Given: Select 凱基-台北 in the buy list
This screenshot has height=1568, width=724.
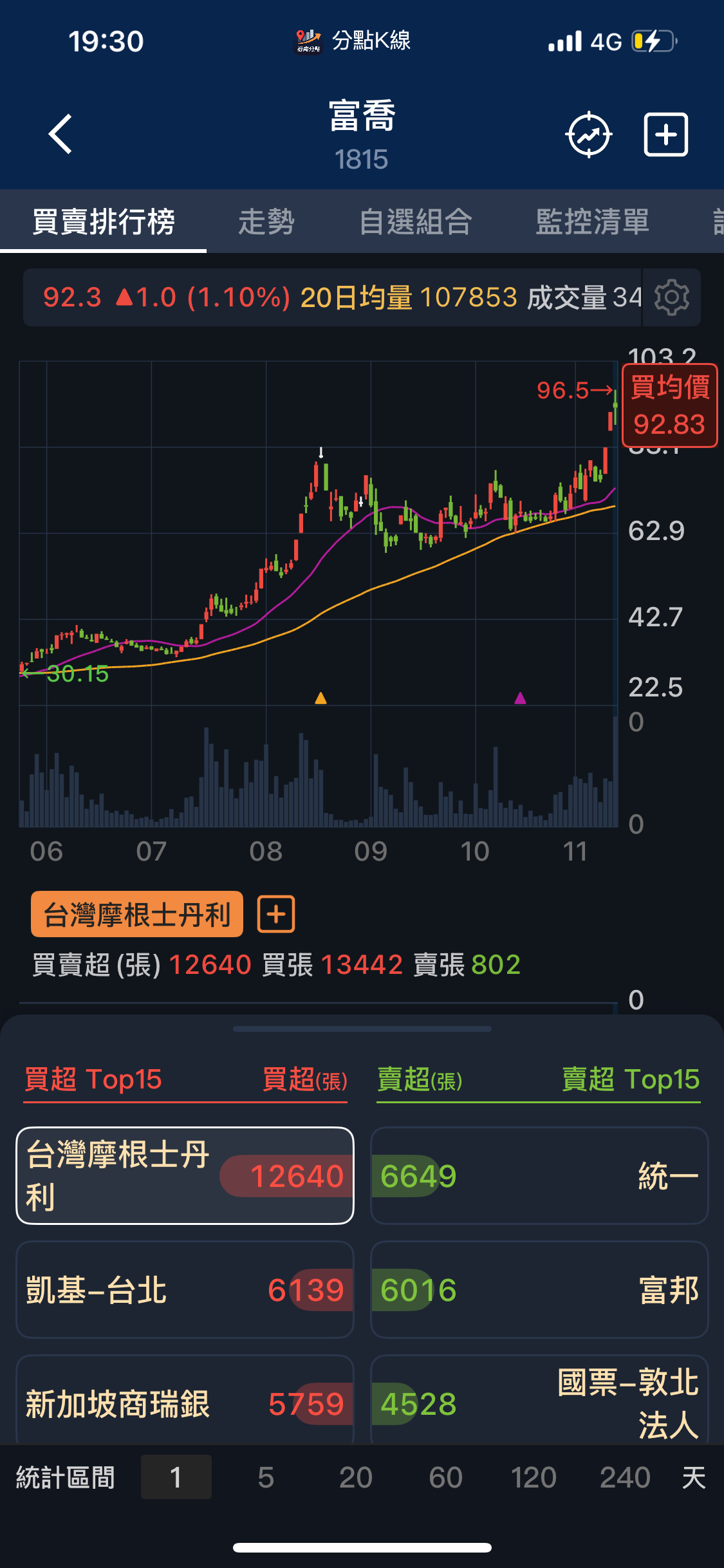Looking at the screenshot, I should click(x=185, y=1290).
